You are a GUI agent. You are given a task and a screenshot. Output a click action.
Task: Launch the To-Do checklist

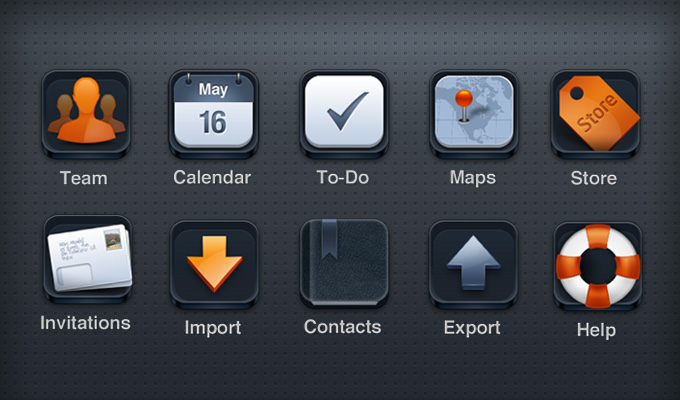coord(343,111)
